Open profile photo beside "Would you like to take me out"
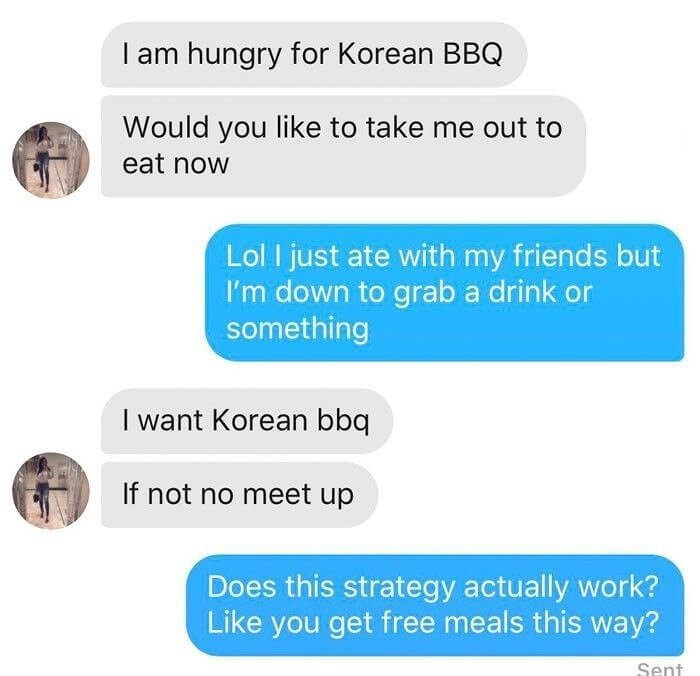This screenshot has height=676, width=700. tap(50, 160)
